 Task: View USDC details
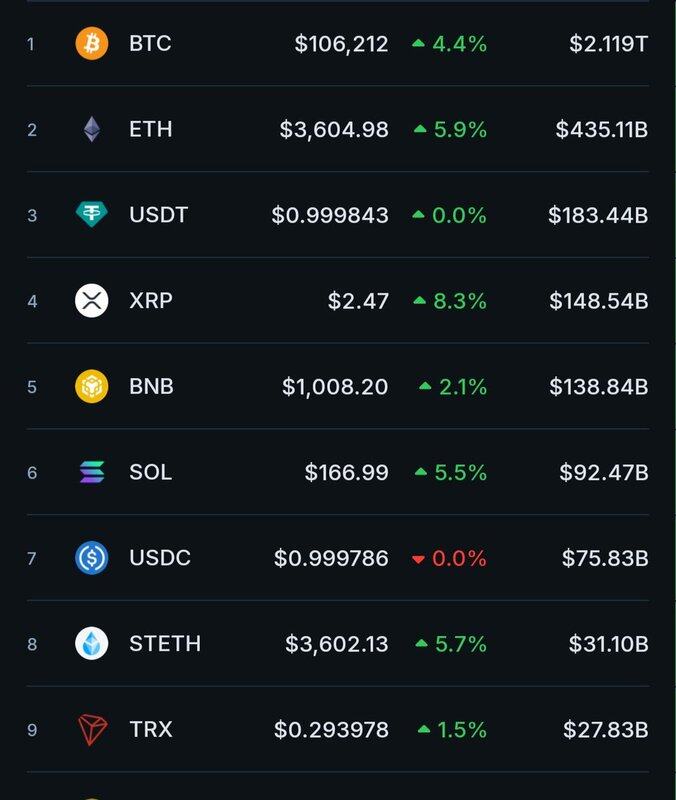pos(159,558)
